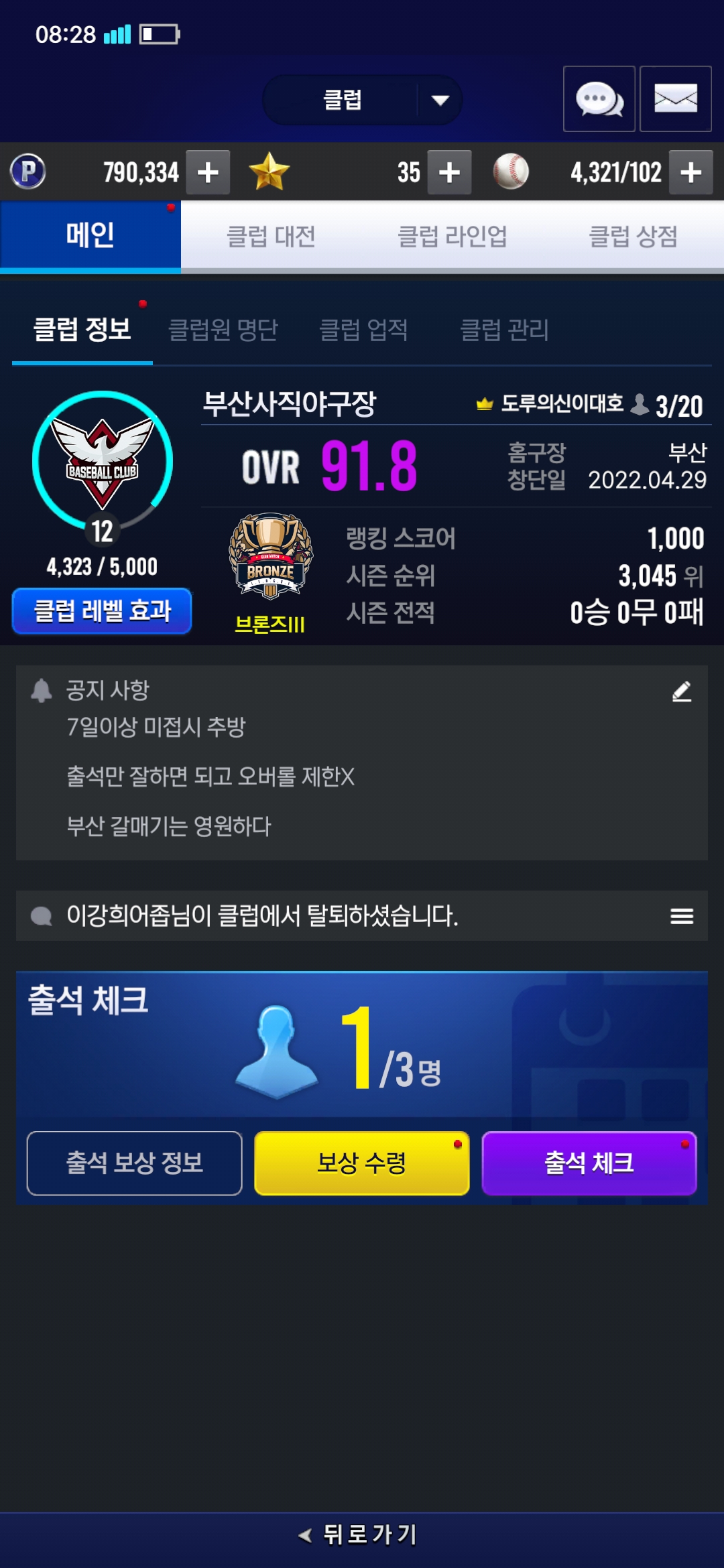
Task: Tap the purple 출석 체크 button
Action: point(589,1163)
